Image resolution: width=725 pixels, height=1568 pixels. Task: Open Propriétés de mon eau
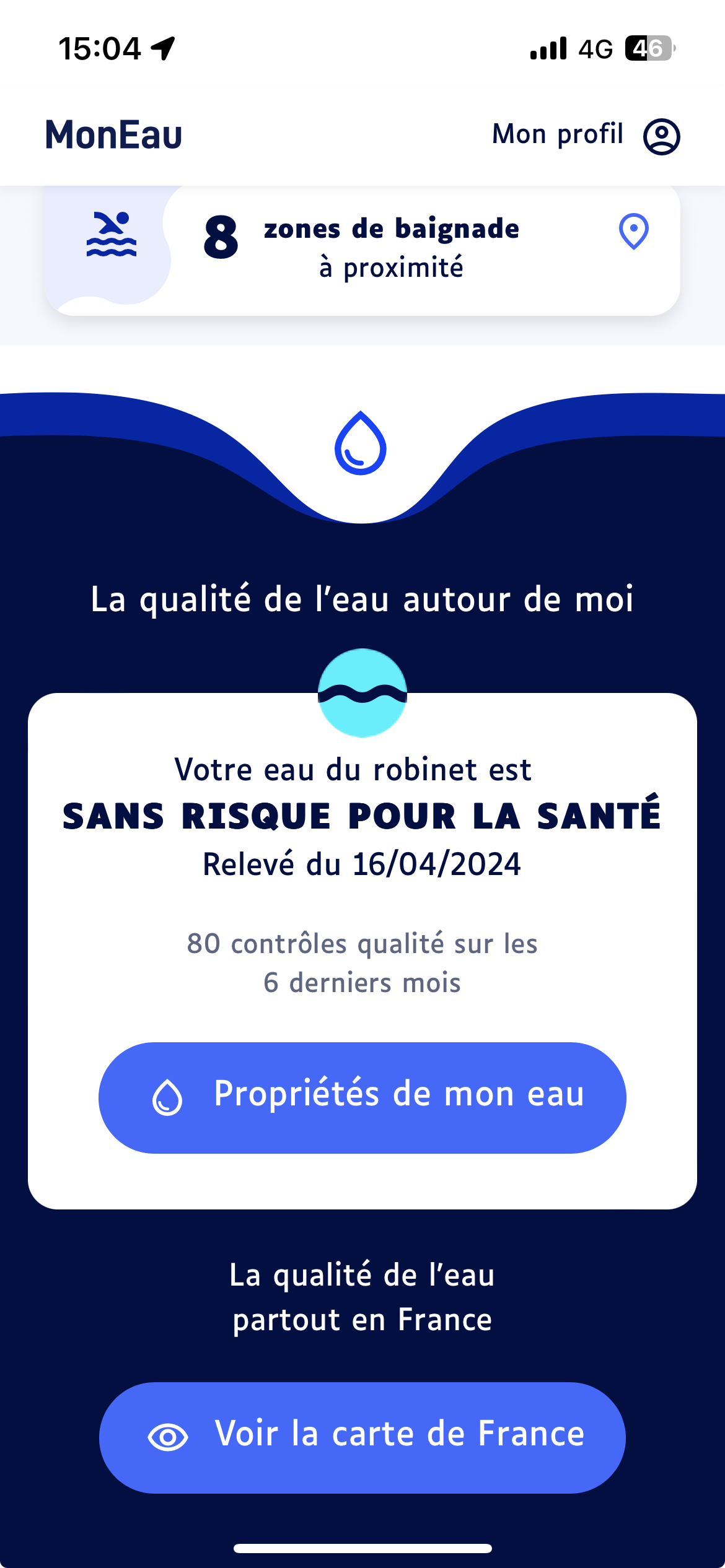click(x=362, y=1097)
